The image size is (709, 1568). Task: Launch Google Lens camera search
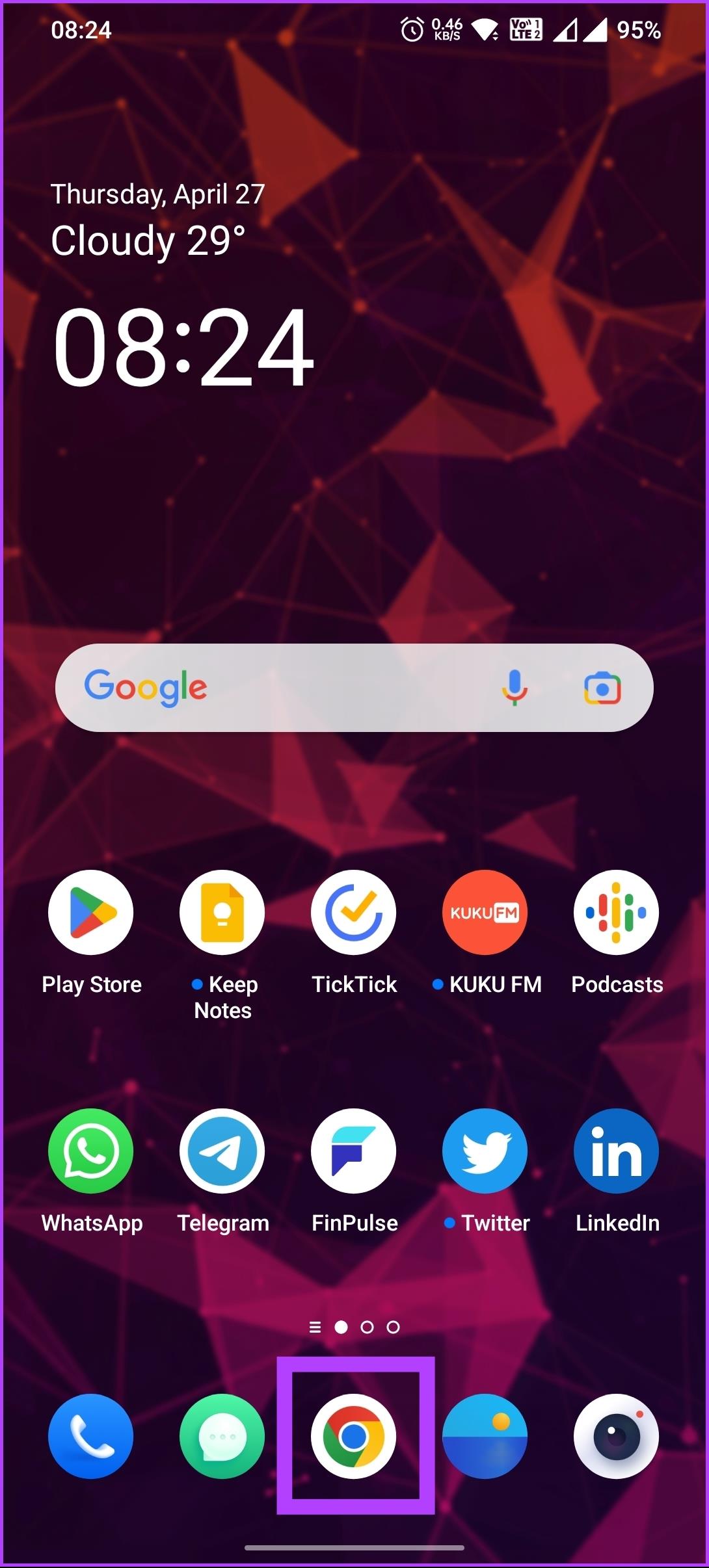[602, 688]
